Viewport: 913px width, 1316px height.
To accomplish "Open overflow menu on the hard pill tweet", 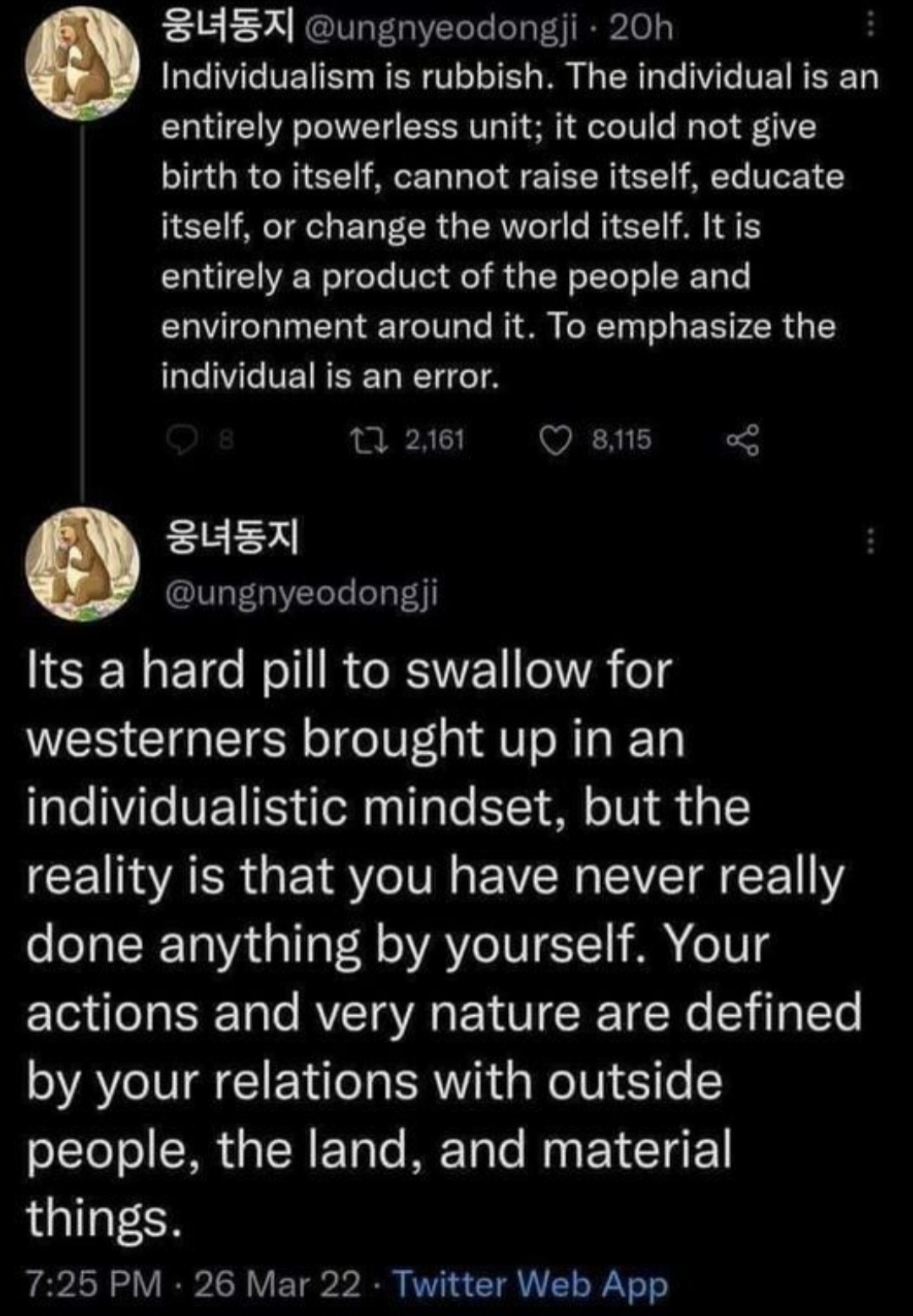I will pyautogui.click(x=870, y=541).
